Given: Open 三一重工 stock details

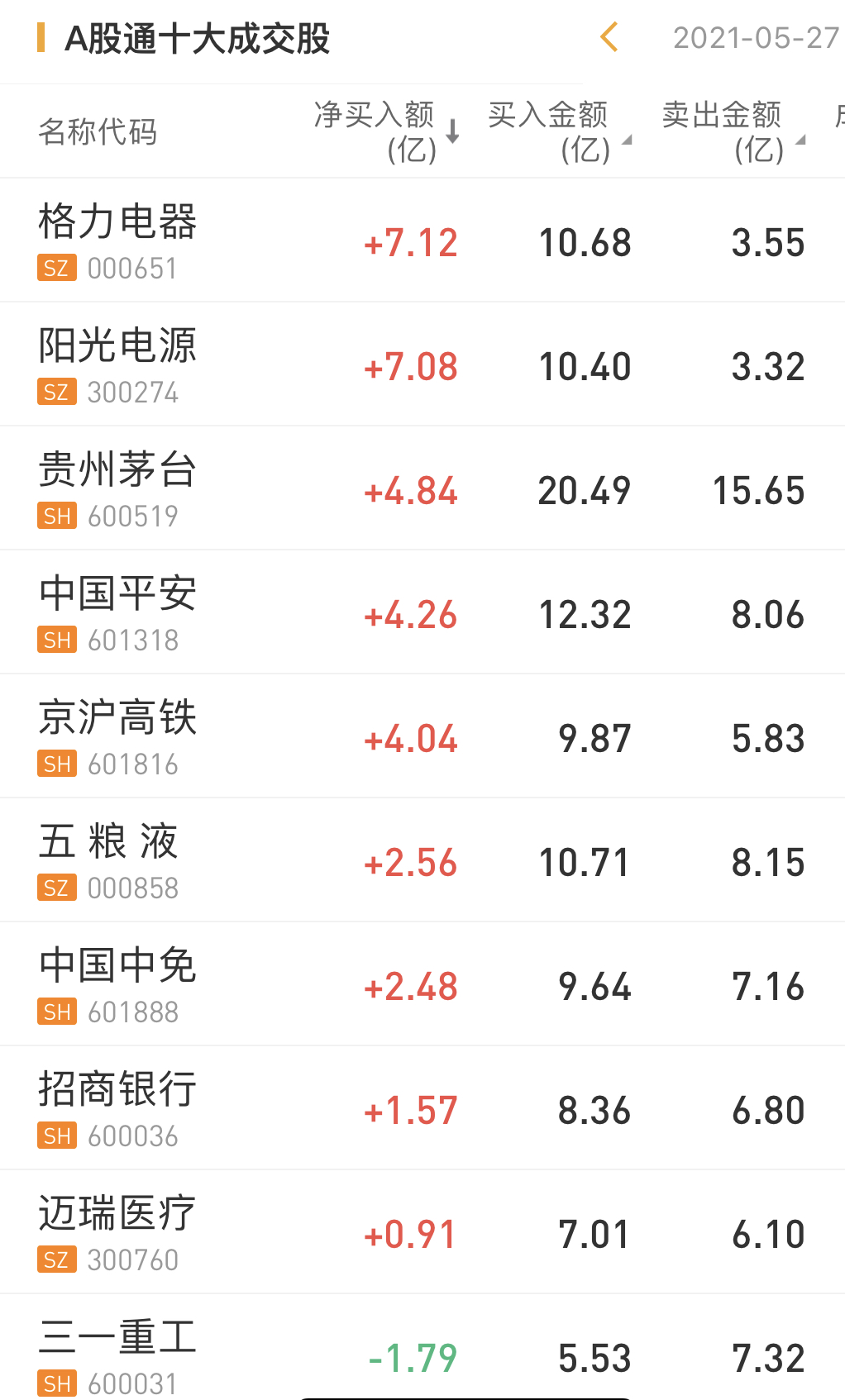Looking at the screenshot, I should pyautogui.click(x=117, y=1355).
